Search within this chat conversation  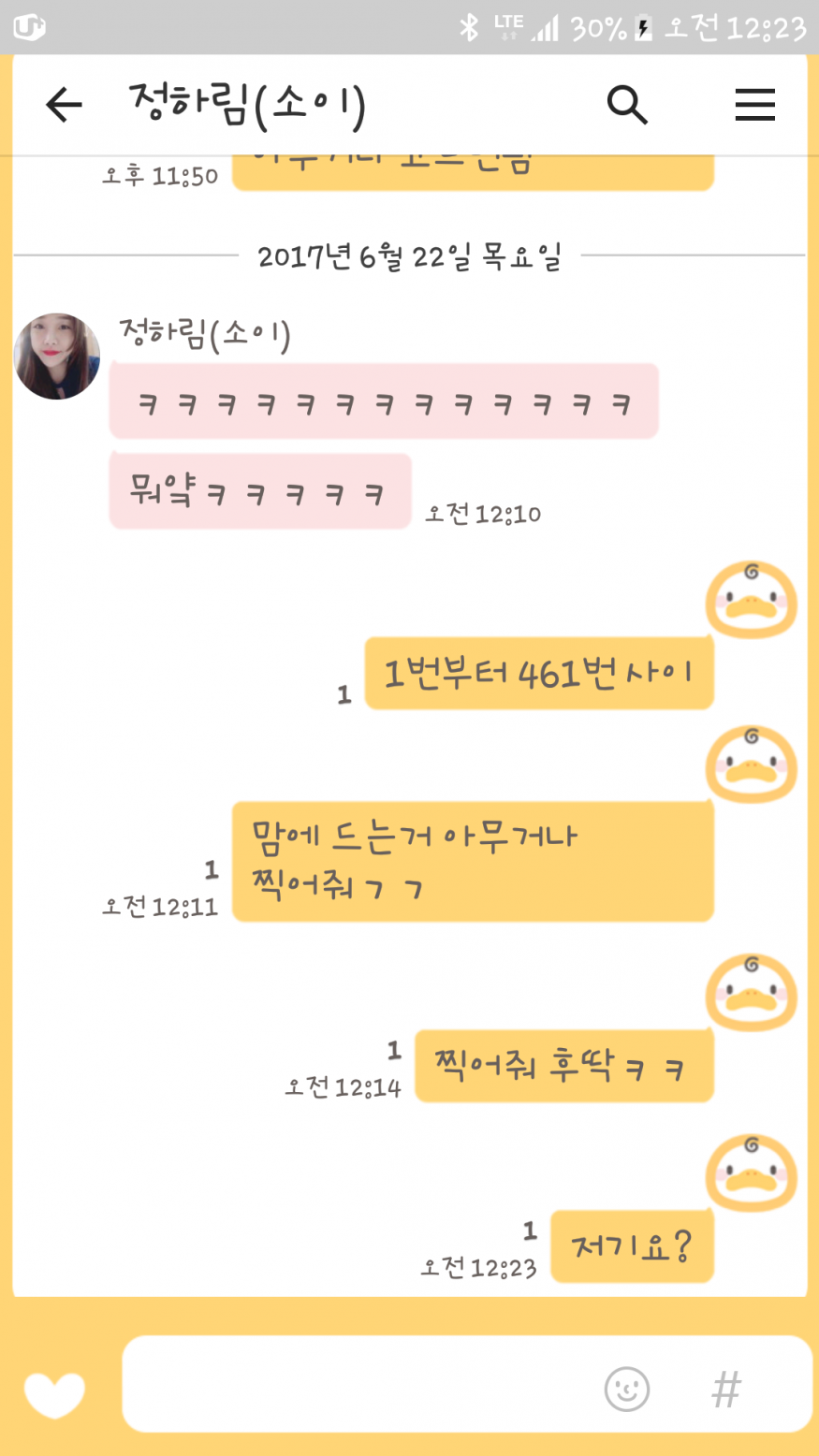[626, 104]
